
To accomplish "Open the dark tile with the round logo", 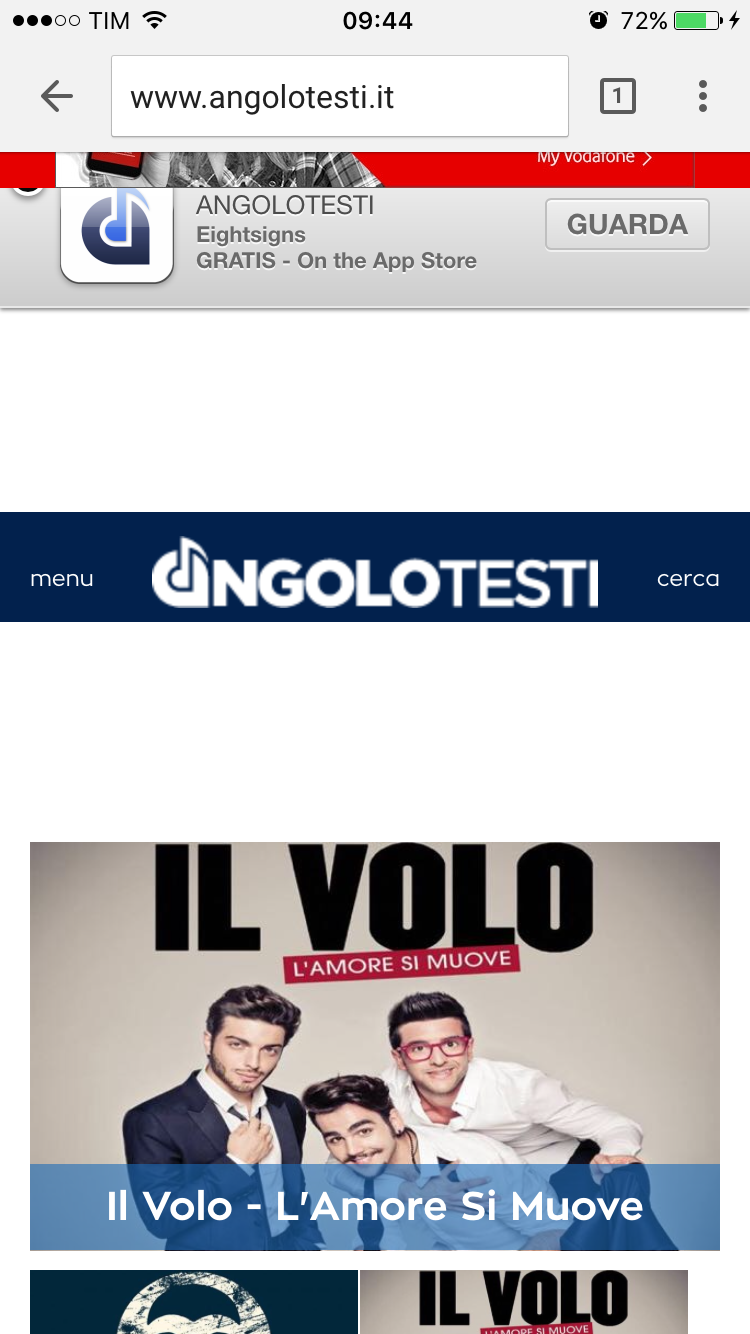I will tap(194, 1302).
